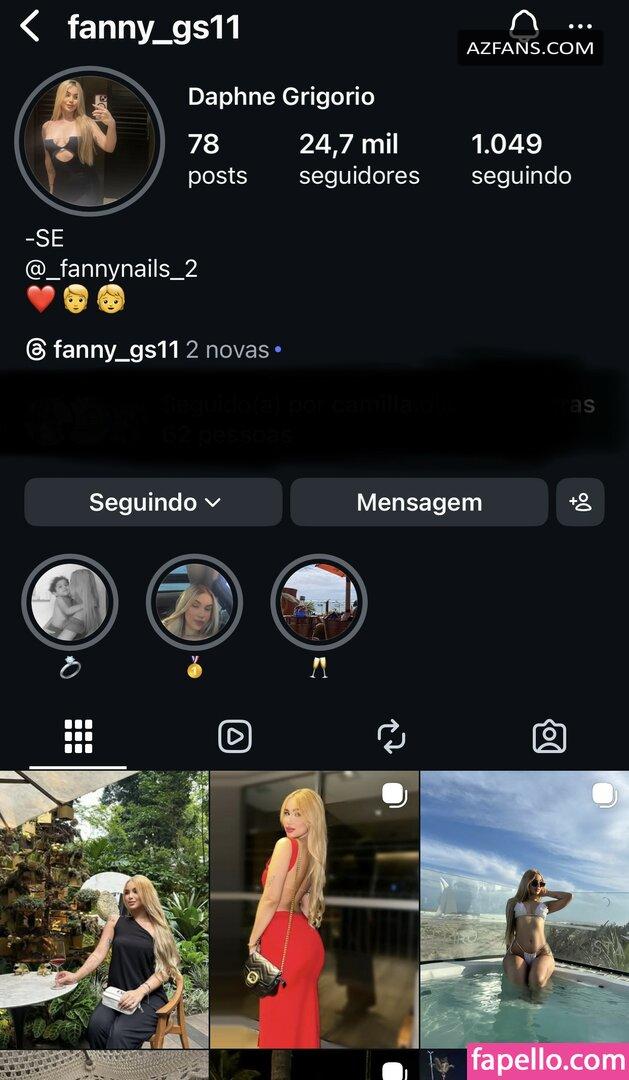Image resolution: width=629 pixels, height=1080 pixels.
Task: Tap the Mensagem button
Action: 418,502
